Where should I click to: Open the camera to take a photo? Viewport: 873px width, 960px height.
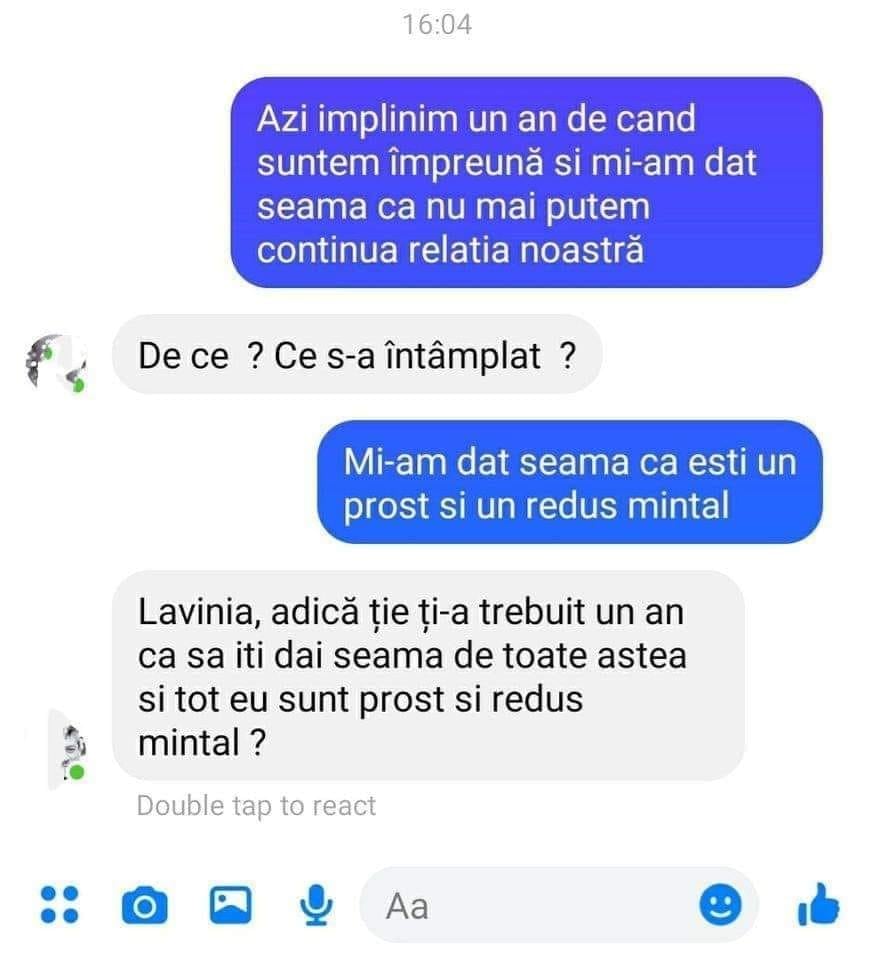(144, 906)
